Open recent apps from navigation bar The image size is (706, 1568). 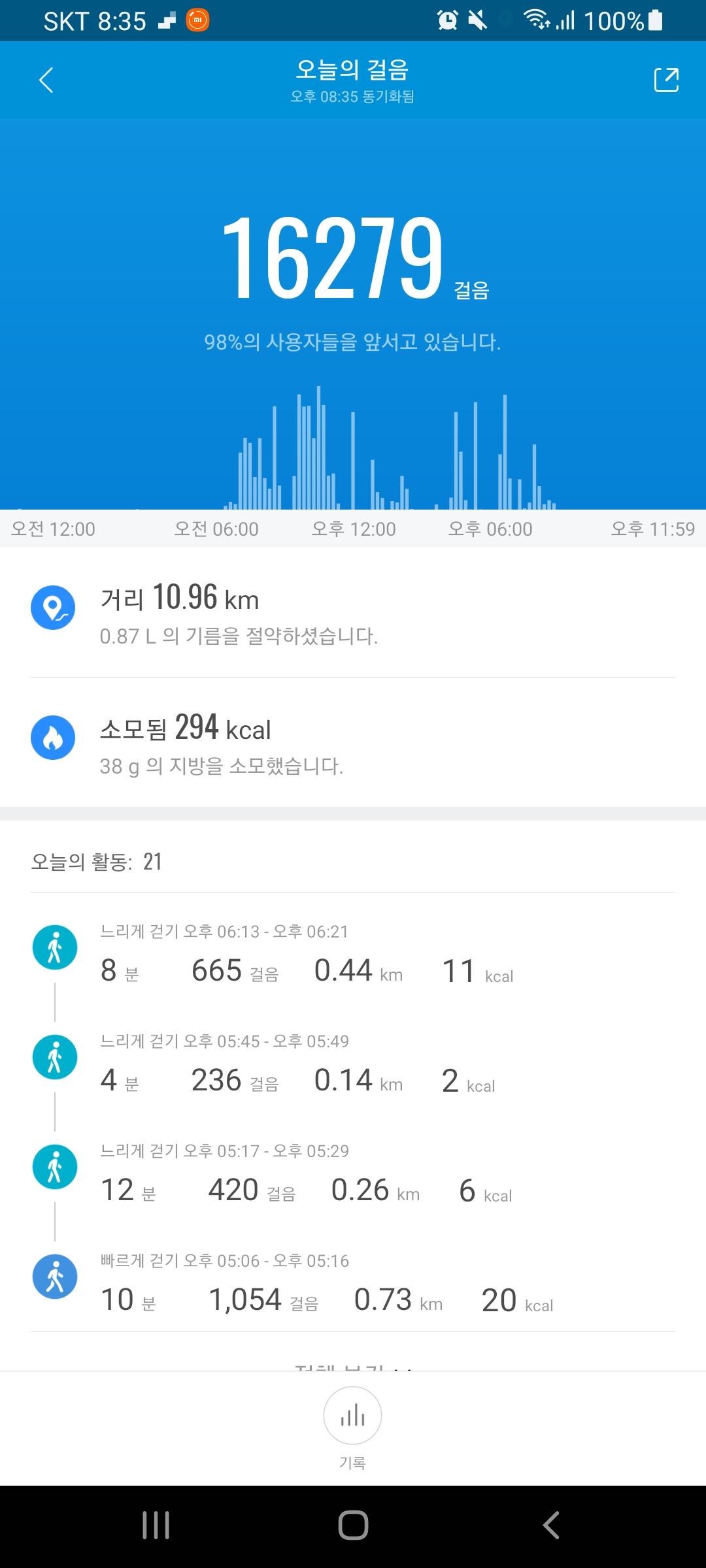[x=156, y=1526]
